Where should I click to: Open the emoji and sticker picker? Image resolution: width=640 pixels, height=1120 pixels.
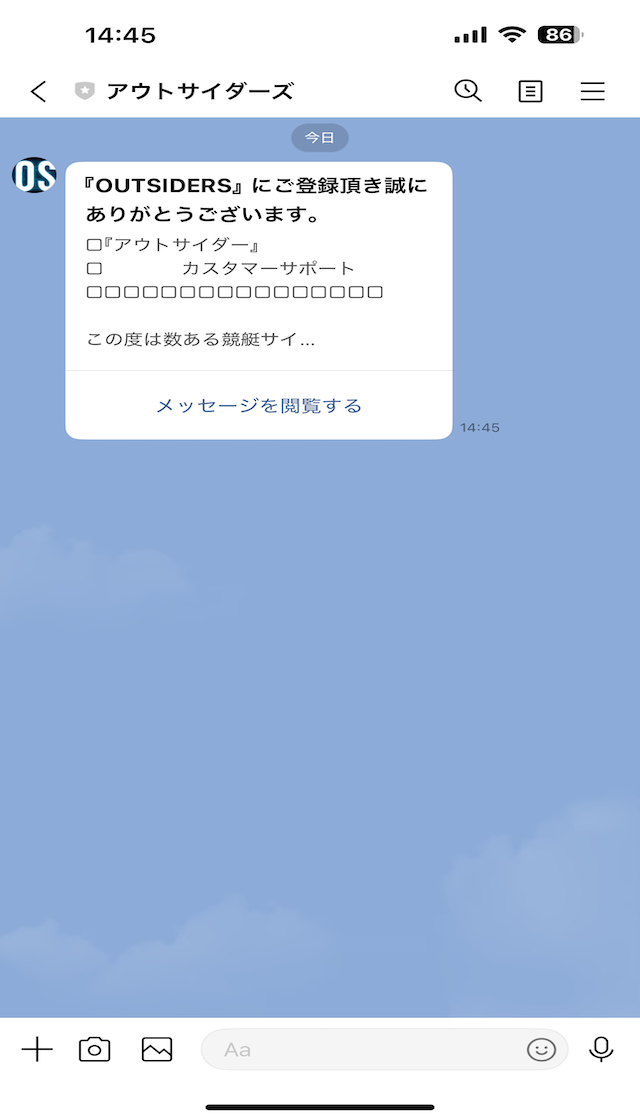(x=541, y=1049)
